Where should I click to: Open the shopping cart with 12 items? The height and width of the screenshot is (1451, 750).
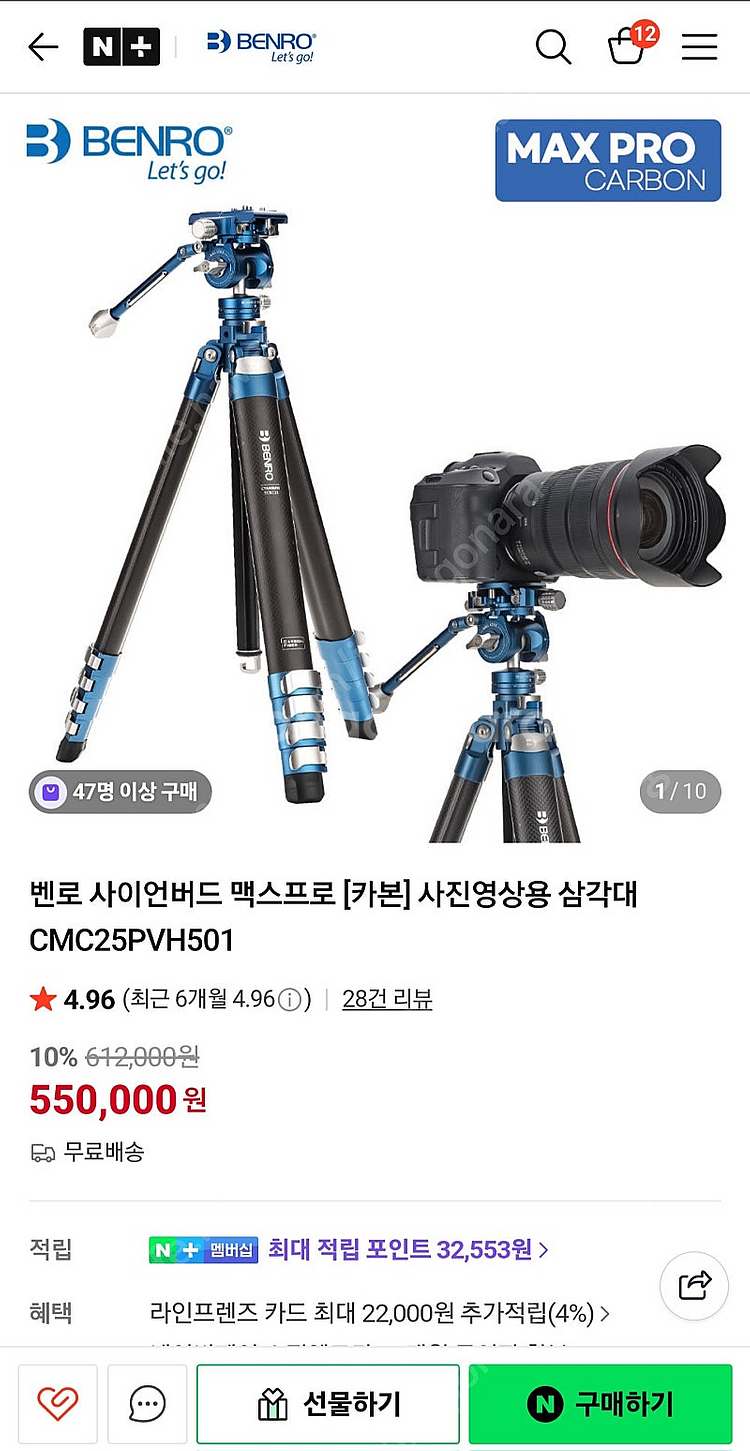(x=628, y=46)
